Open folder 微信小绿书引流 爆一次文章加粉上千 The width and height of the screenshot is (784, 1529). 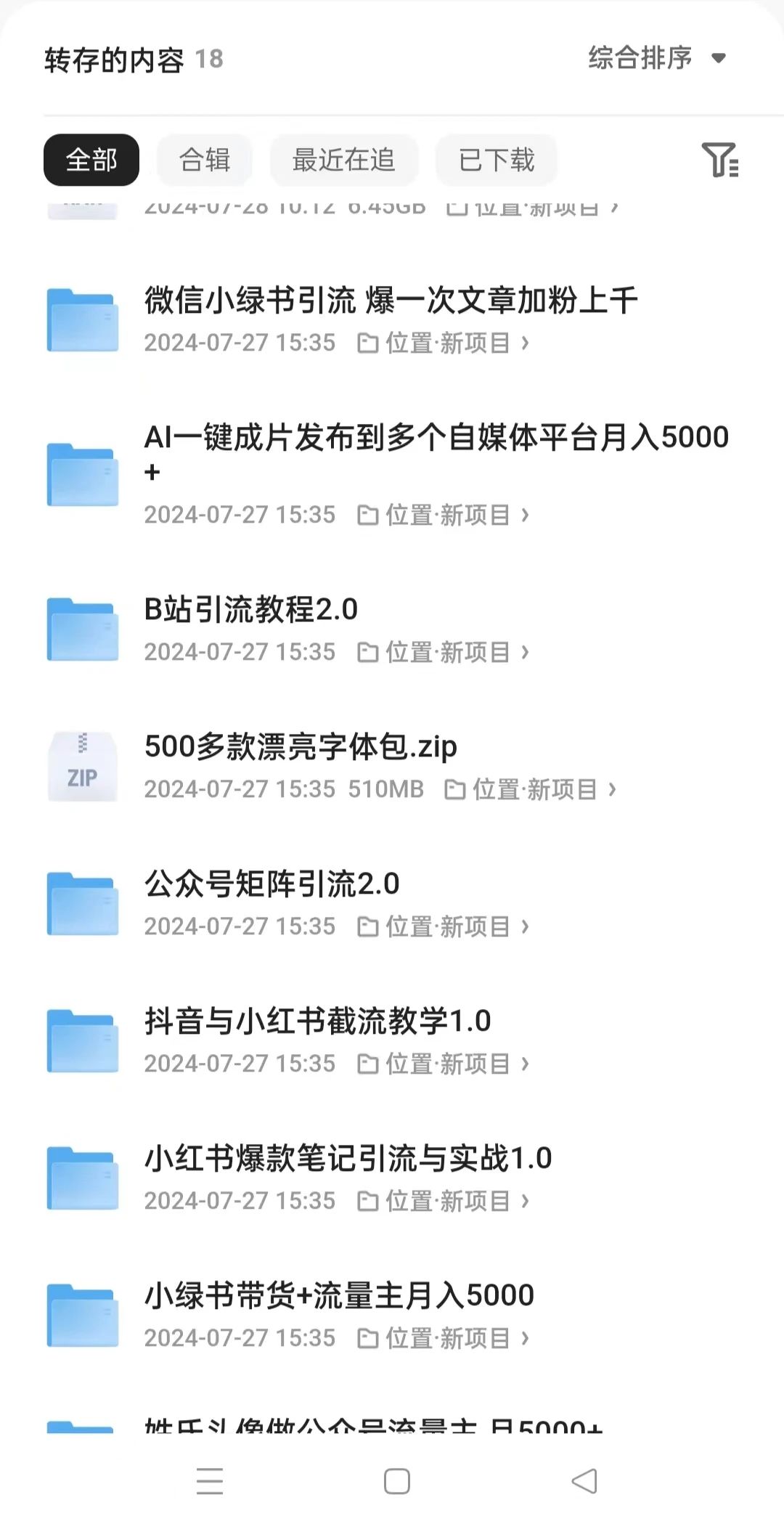click(x=391, y=301)
